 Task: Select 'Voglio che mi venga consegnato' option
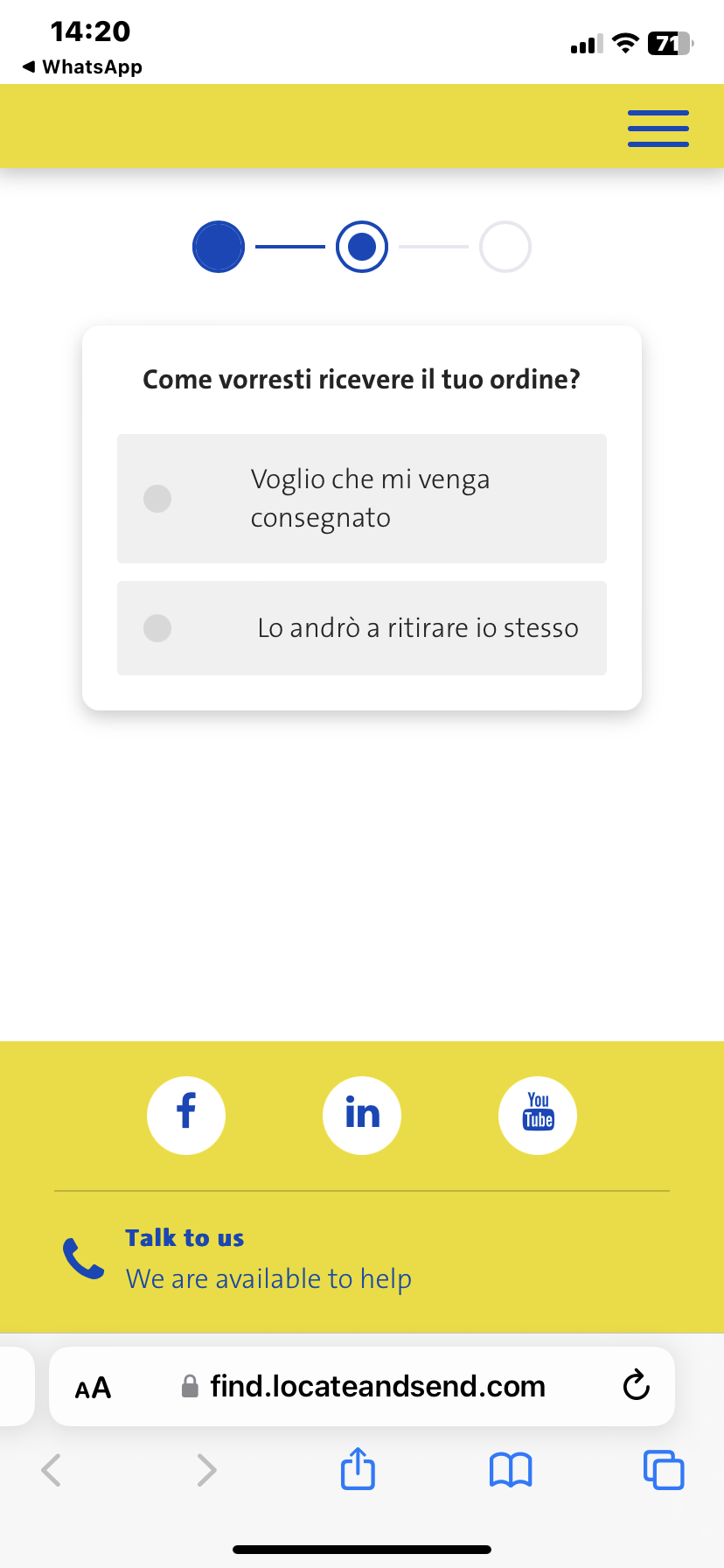pyautogui.click(x=362, y=499)
